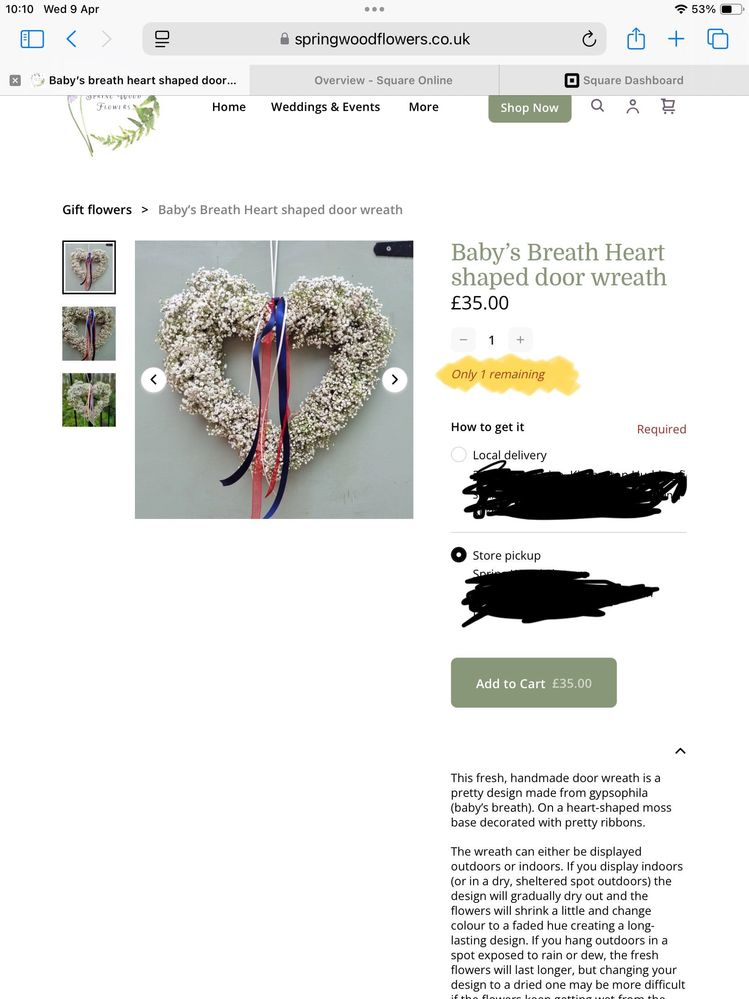Reload the page
Image resolution: width=749 pixels, height=999 pixels.
pyautogui.click(x=589, y=40)
